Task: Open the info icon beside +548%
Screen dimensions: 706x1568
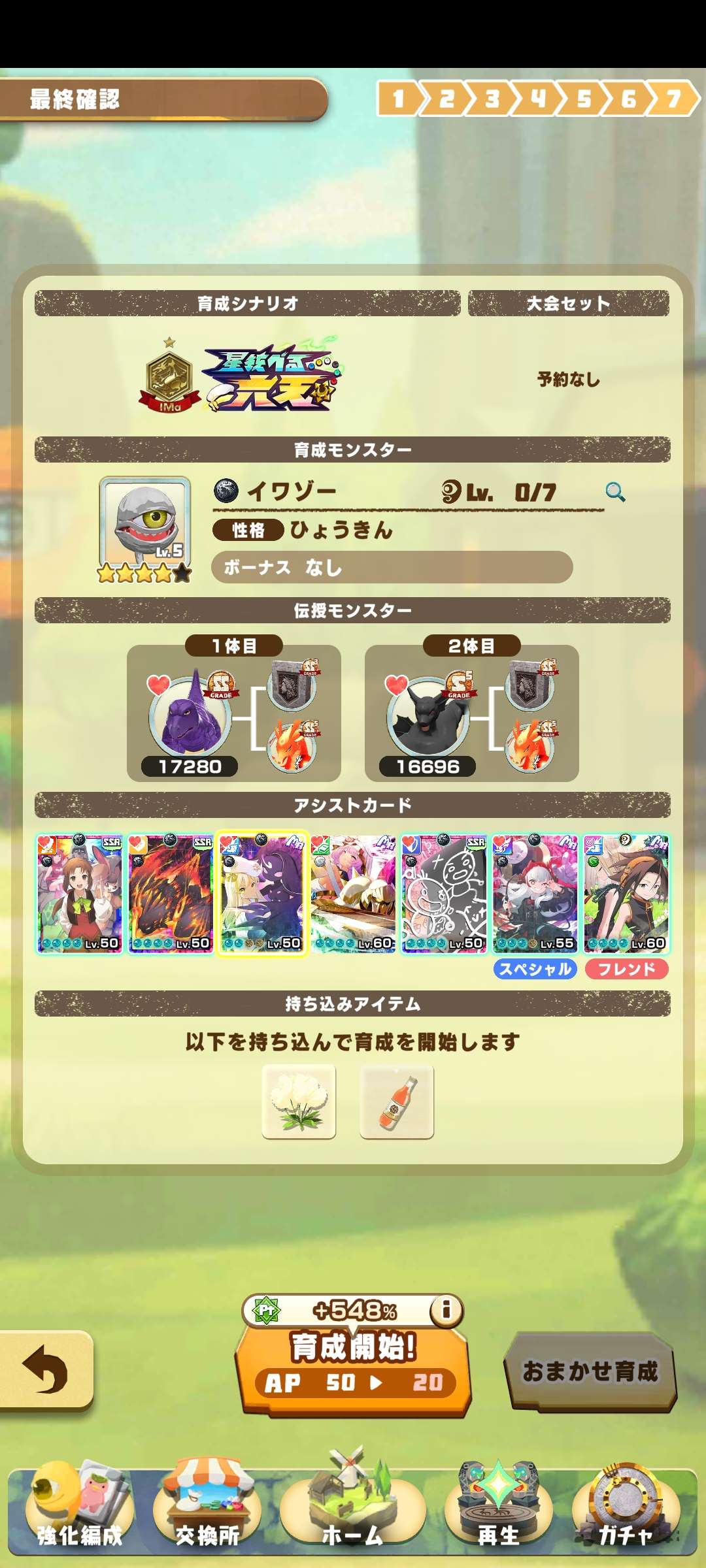Action: click(x=446, y=1310)
